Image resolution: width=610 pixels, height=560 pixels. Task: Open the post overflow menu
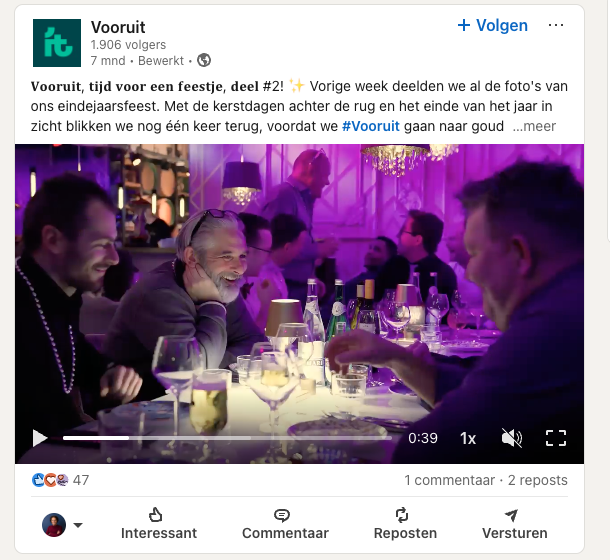[x=556, y=25]
